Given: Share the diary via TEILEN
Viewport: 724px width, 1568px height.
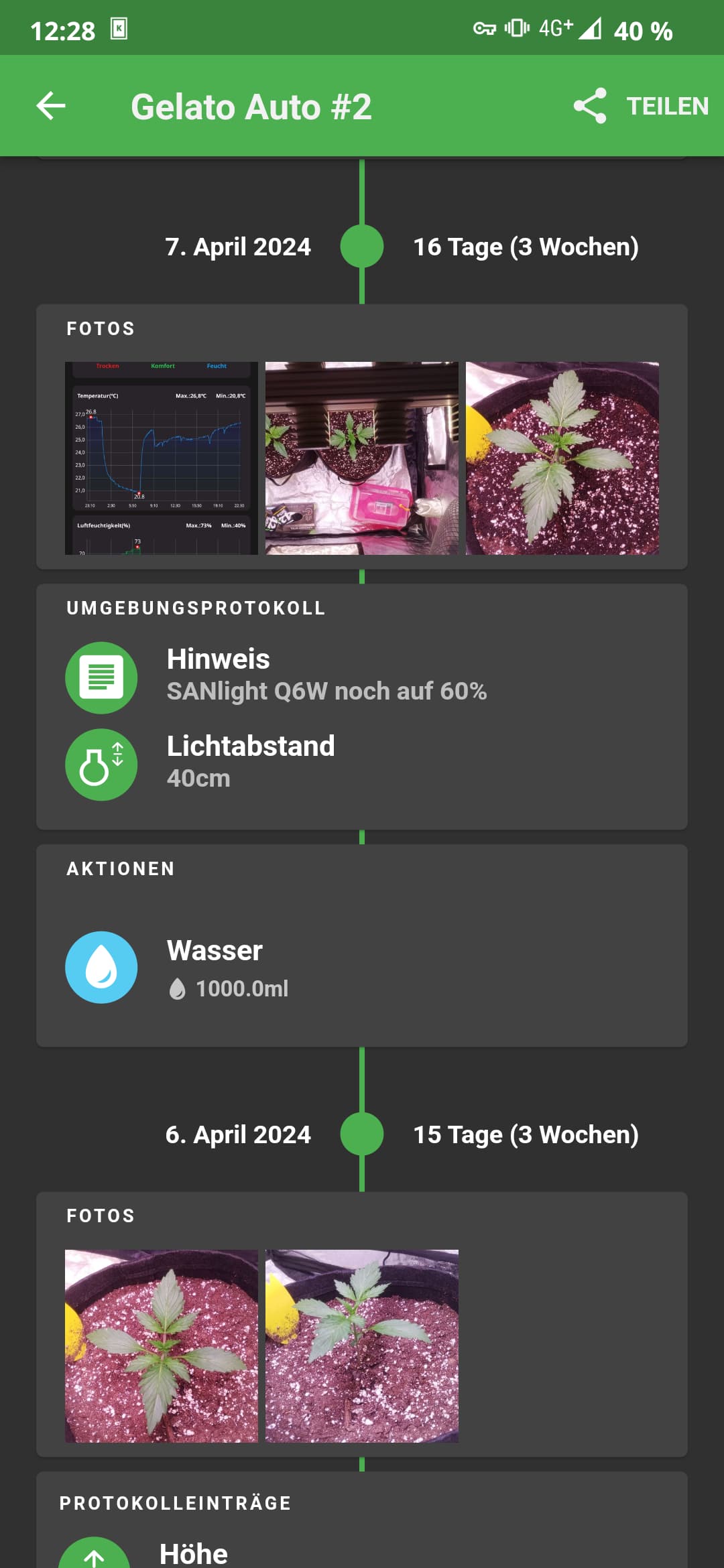Looking at the screenshot, I should [x=641, y=106].
